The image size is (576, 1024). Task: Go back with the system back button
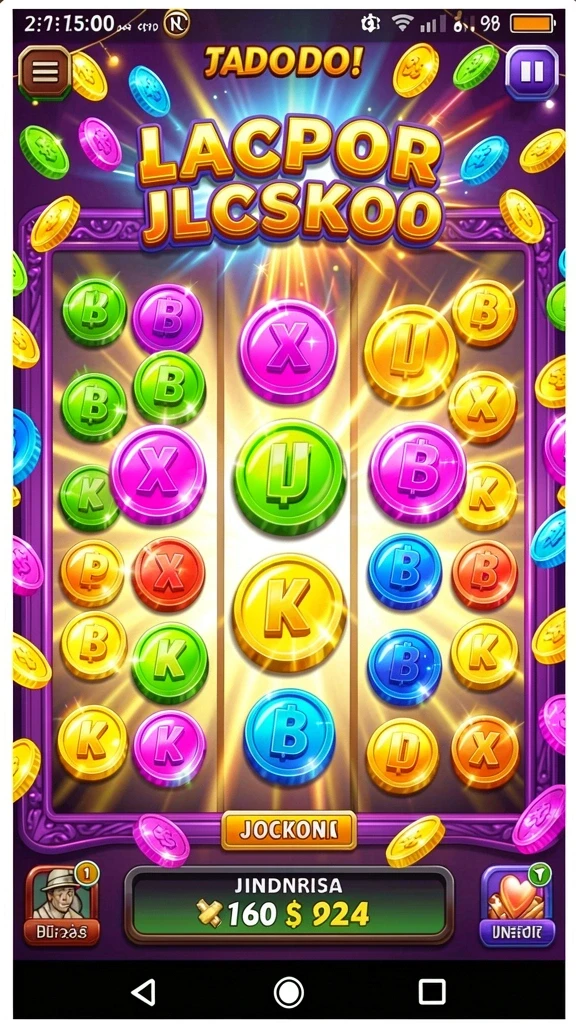point(144,991)
